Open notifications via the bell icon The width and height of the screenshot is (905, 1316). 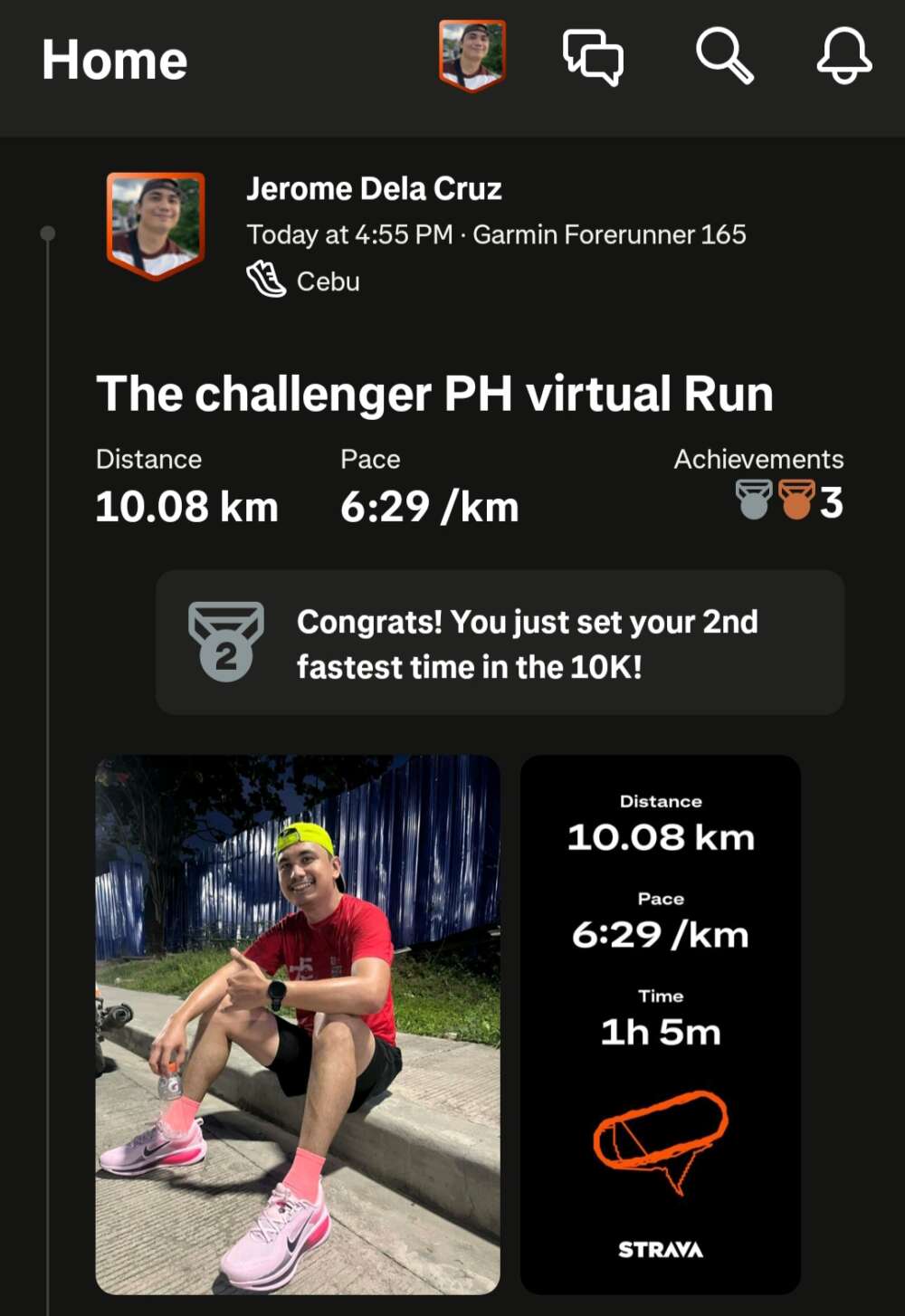pos(842,56)
